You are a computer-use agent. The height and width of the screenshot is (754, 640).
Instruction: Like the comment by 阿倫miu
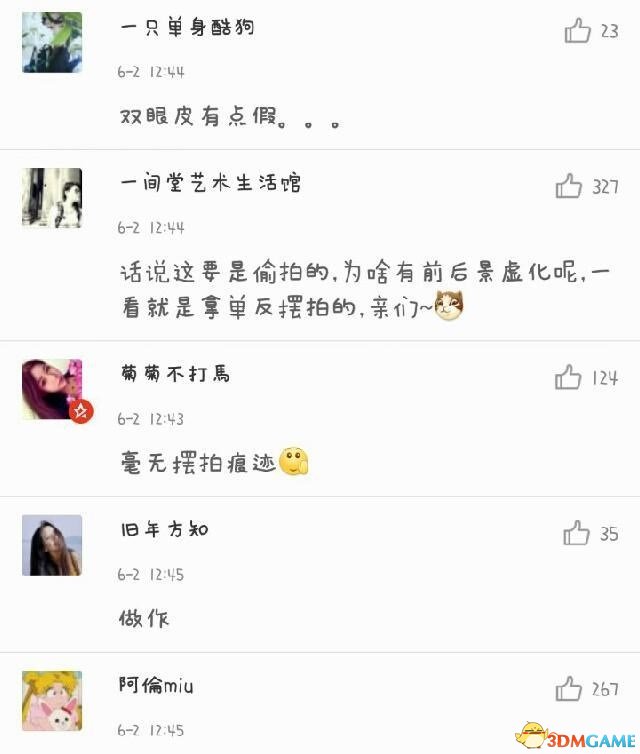pyautogui.click(x=569, y=689)
